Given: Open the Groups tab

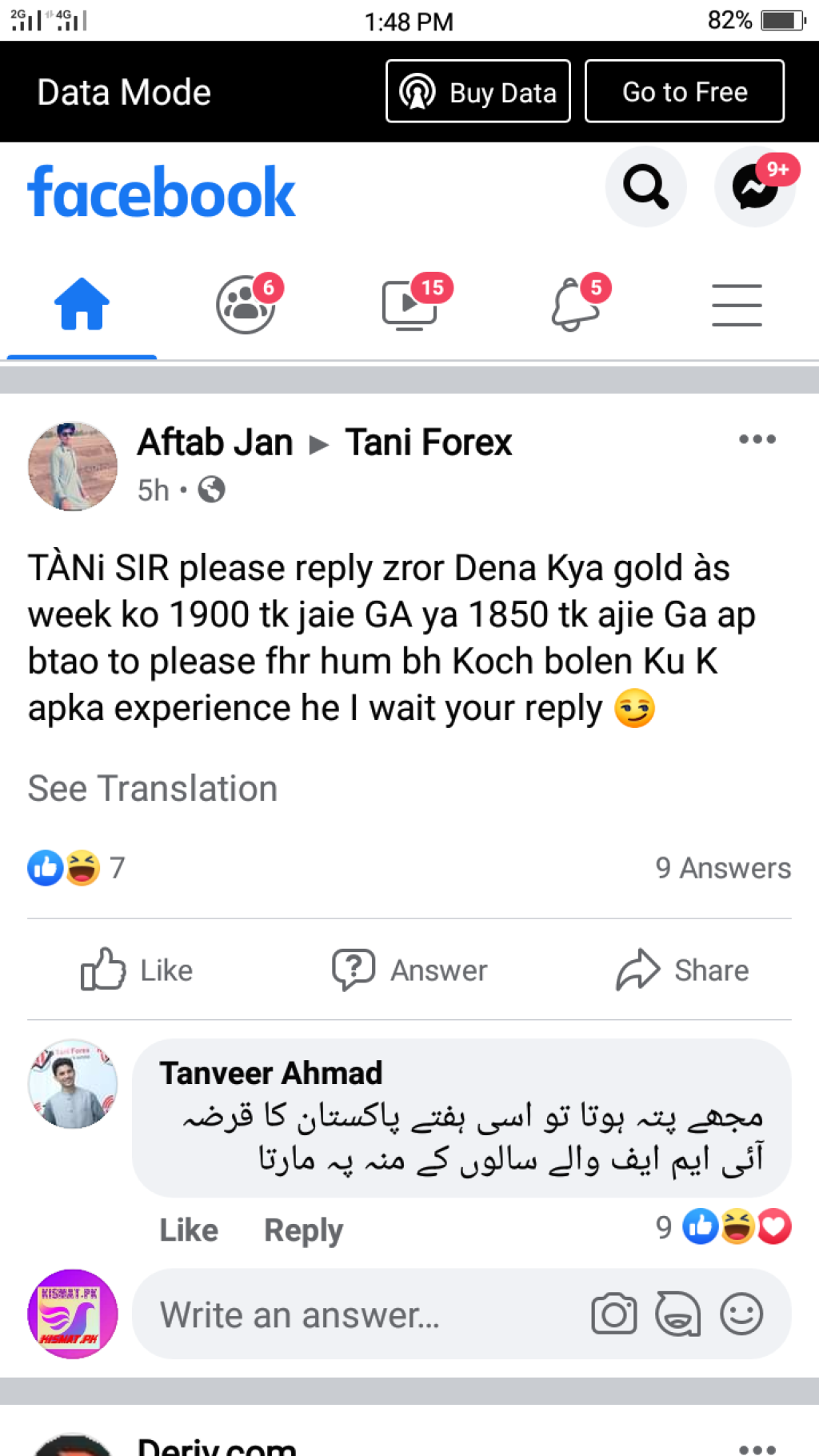Looking at the screenshot, I should click(x=246, y=305).
